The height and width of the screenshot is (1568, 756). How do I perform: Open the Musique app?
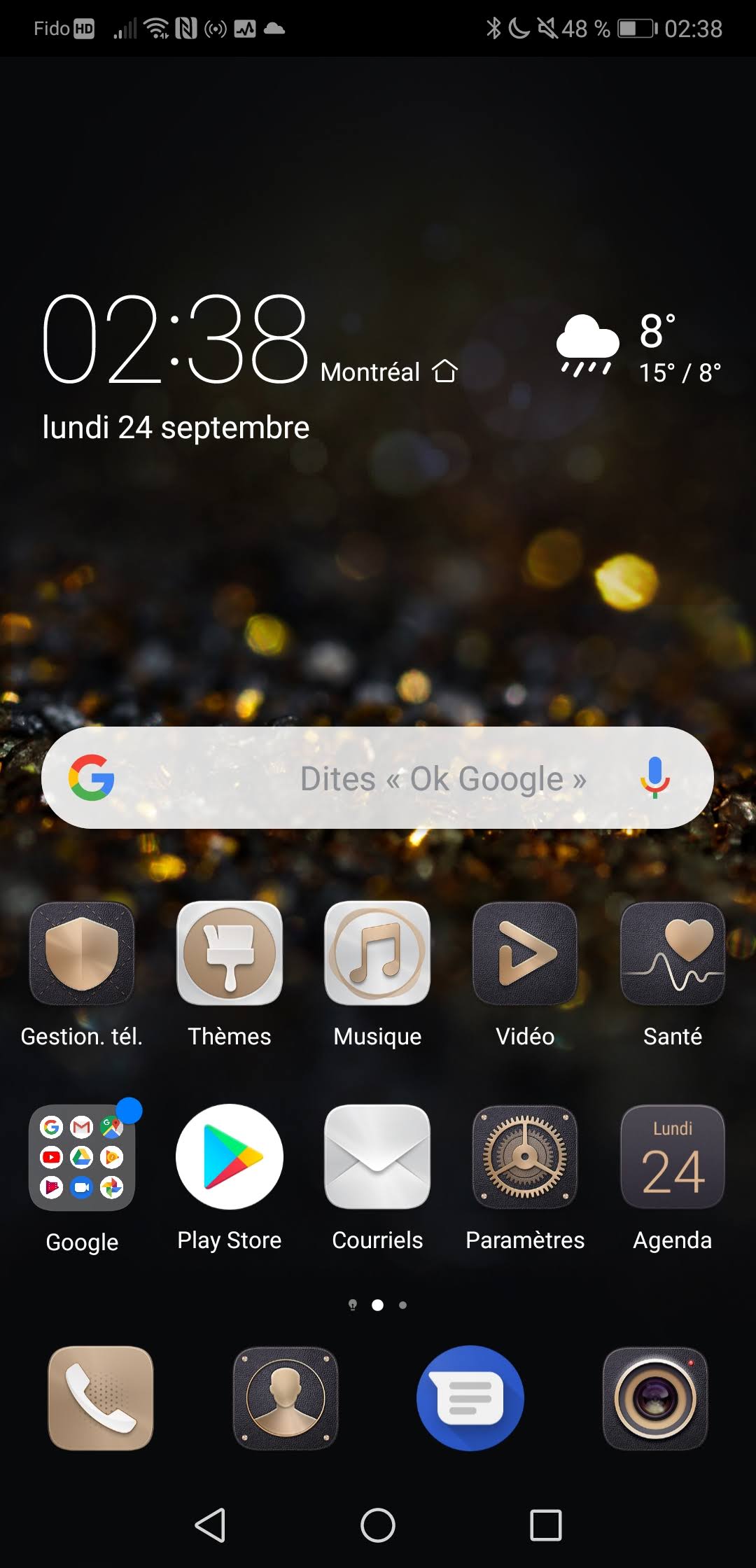coord(377,954)
